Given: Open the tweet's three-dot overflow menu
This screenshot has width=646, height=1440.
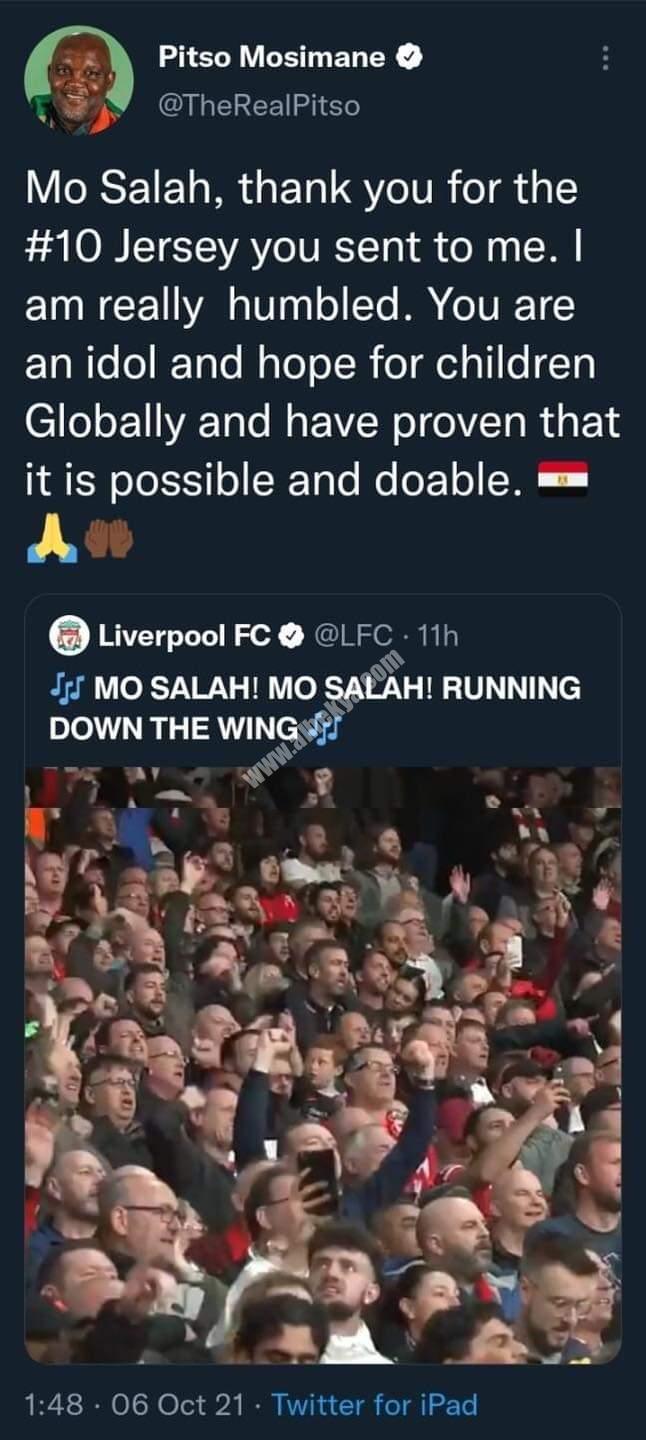Looking at the screenshot, I should (604, 58).
